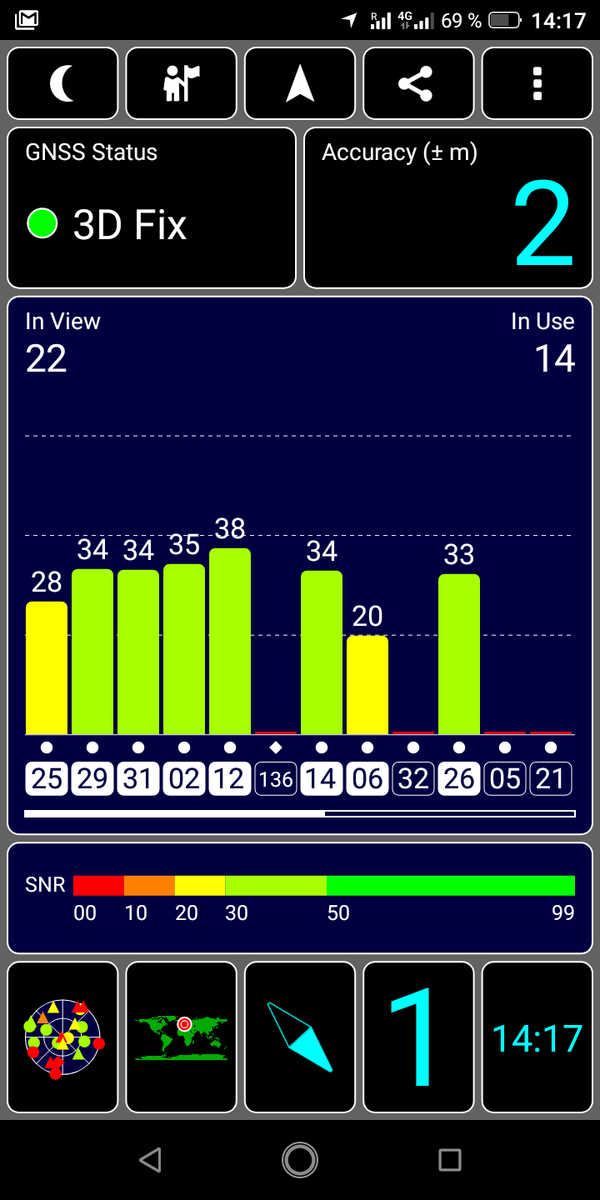Tap the navigation arrow button
This screenshot has width=600, height=1200.
300,84
